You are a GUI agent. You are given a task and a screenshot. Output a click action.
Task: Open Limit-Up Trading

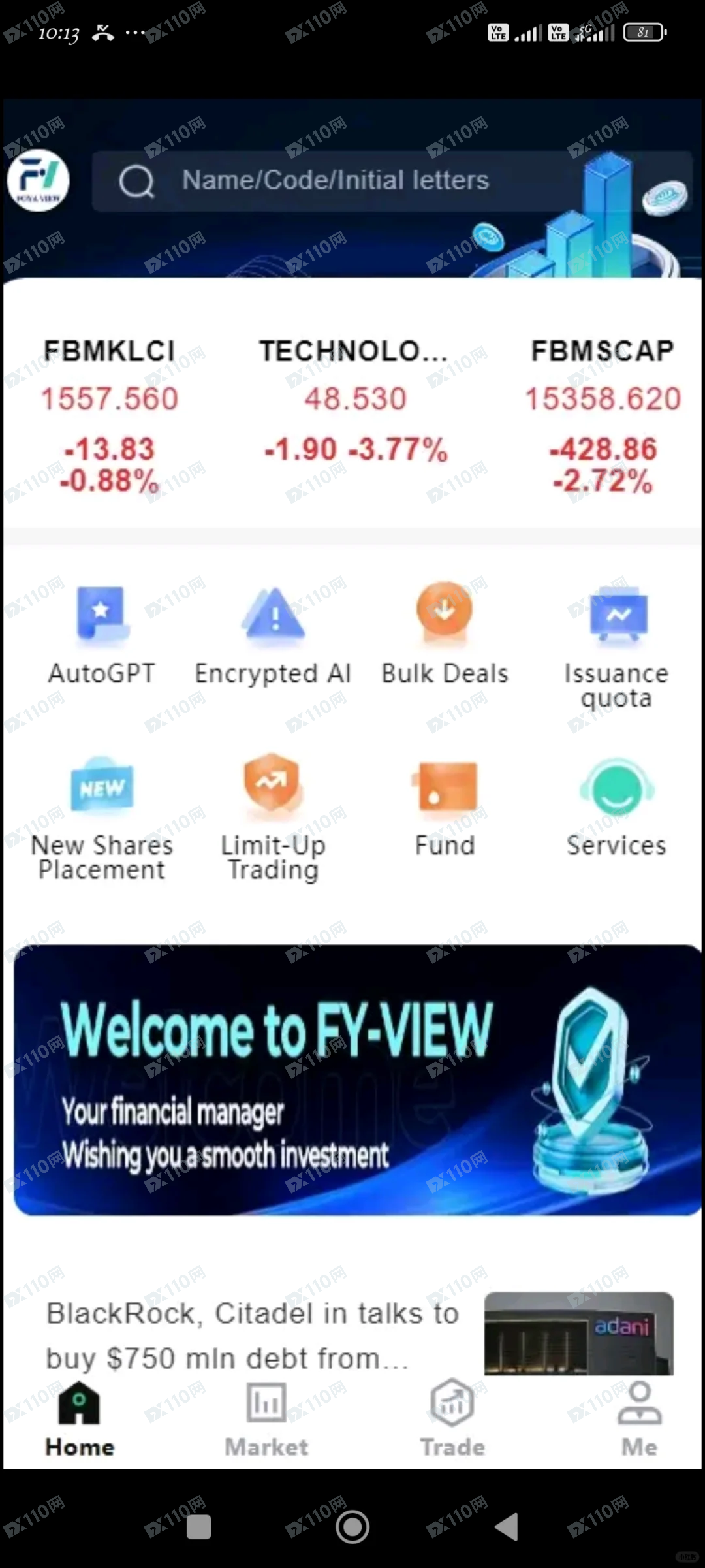pos(273,816)
